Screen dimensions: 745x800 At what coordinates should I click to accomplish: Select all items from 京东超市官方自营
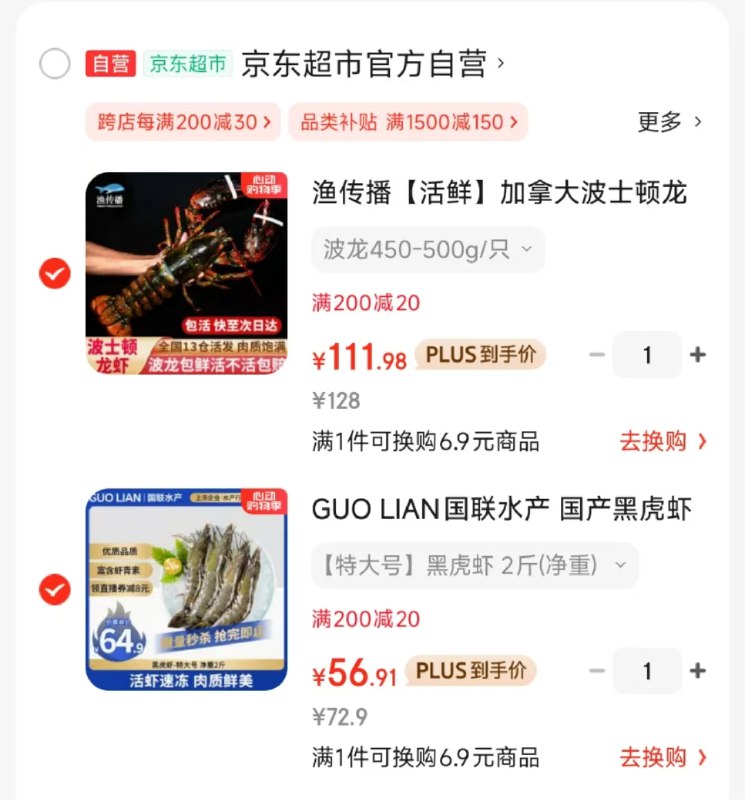click(x=54, y=64)
